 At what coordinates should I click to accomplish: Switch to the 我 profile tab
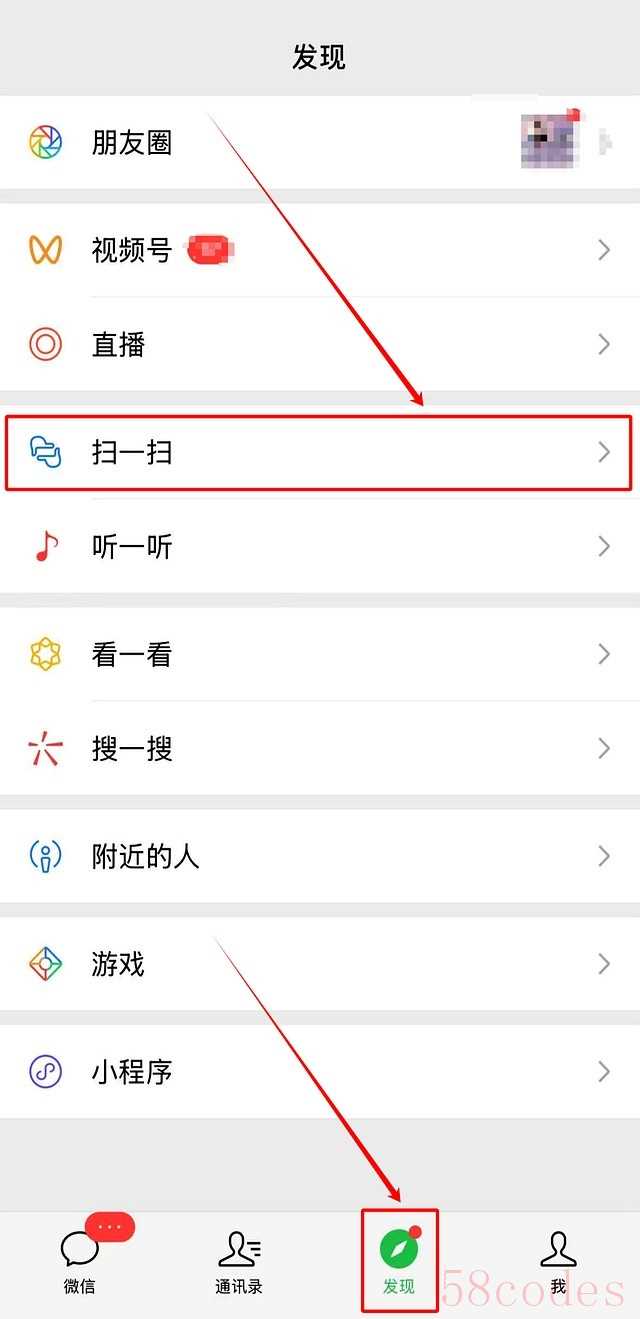pyautogui.click(x=558, y=1262)
